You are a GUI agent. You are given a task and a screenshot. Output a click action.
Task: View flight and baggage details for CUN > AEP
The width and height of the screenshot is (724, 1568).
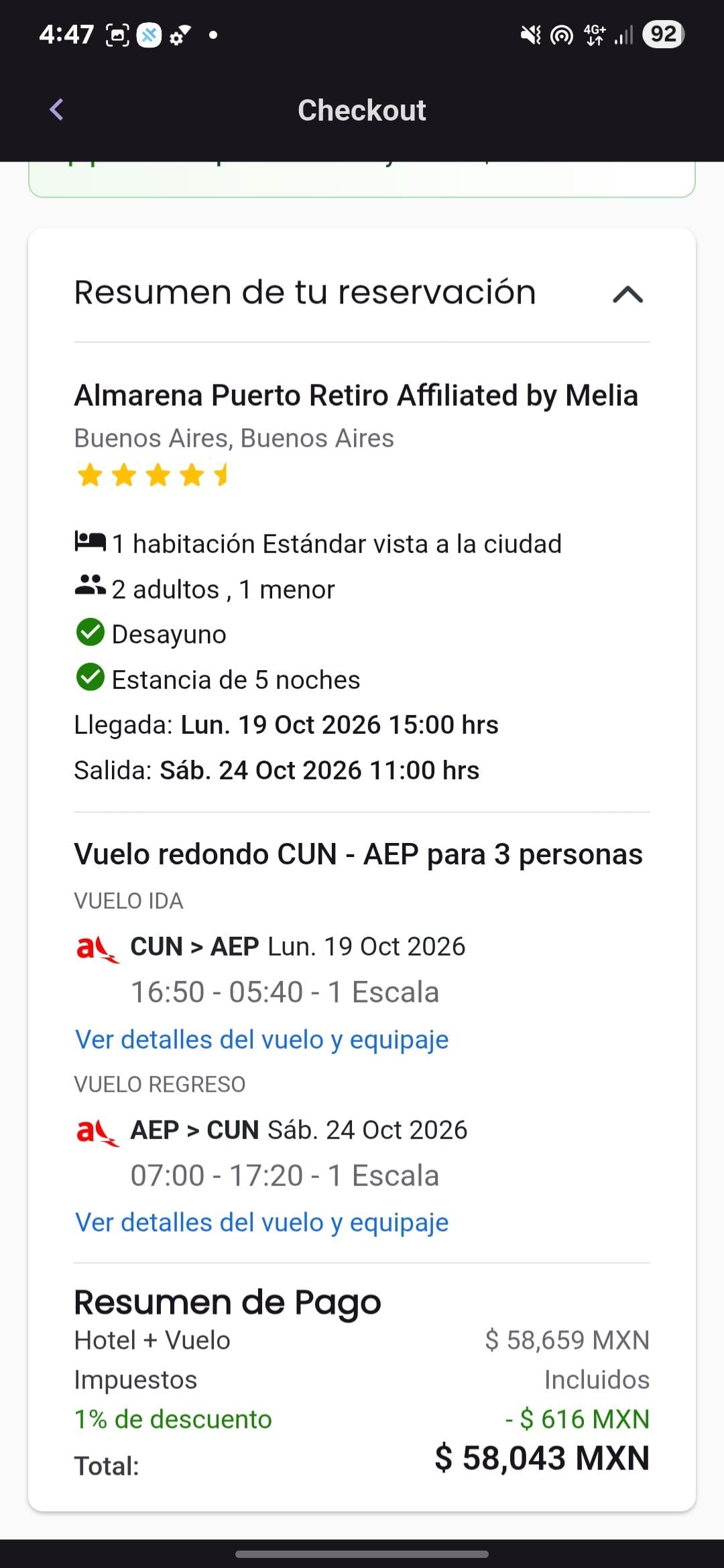(x=261, y=1039)
